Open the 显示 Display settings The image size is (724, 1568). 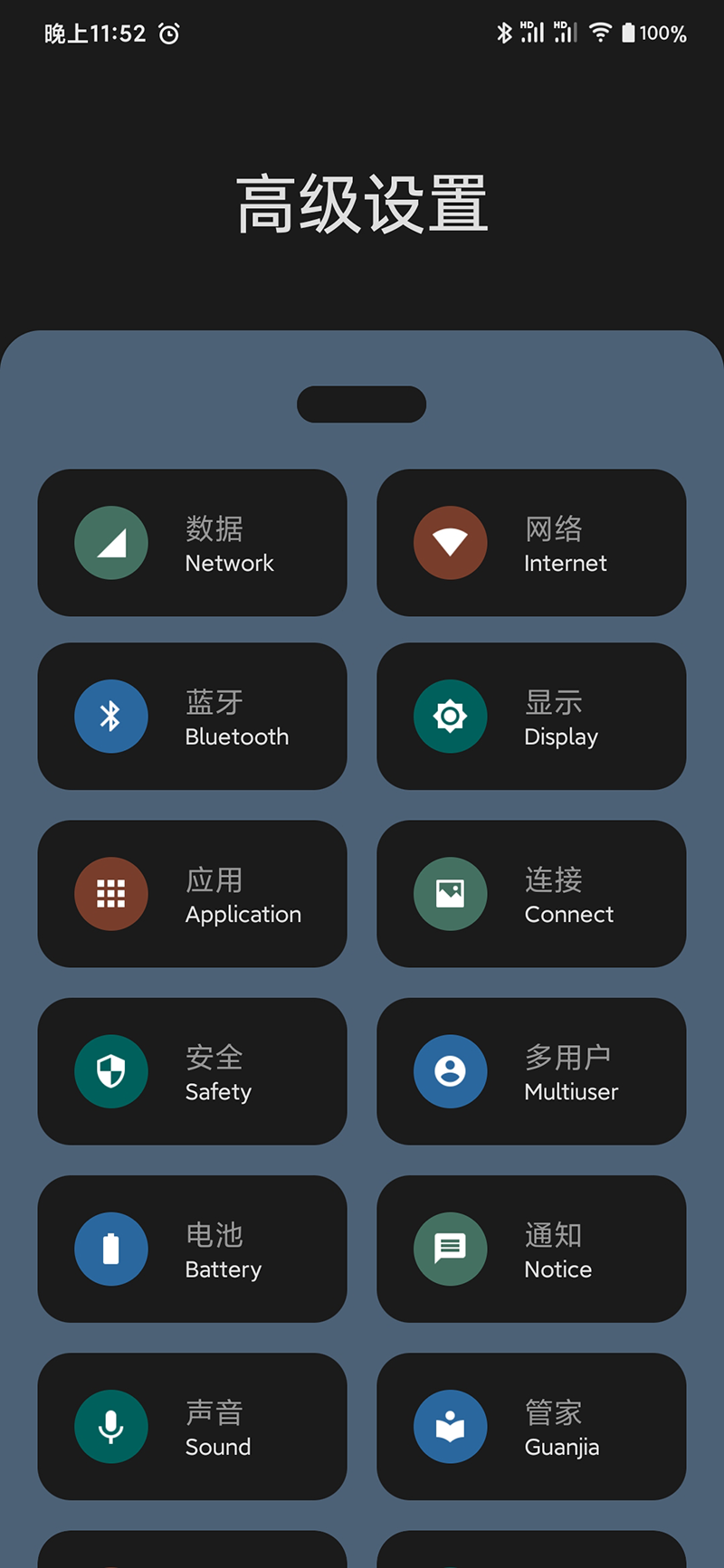pos(531,717)
